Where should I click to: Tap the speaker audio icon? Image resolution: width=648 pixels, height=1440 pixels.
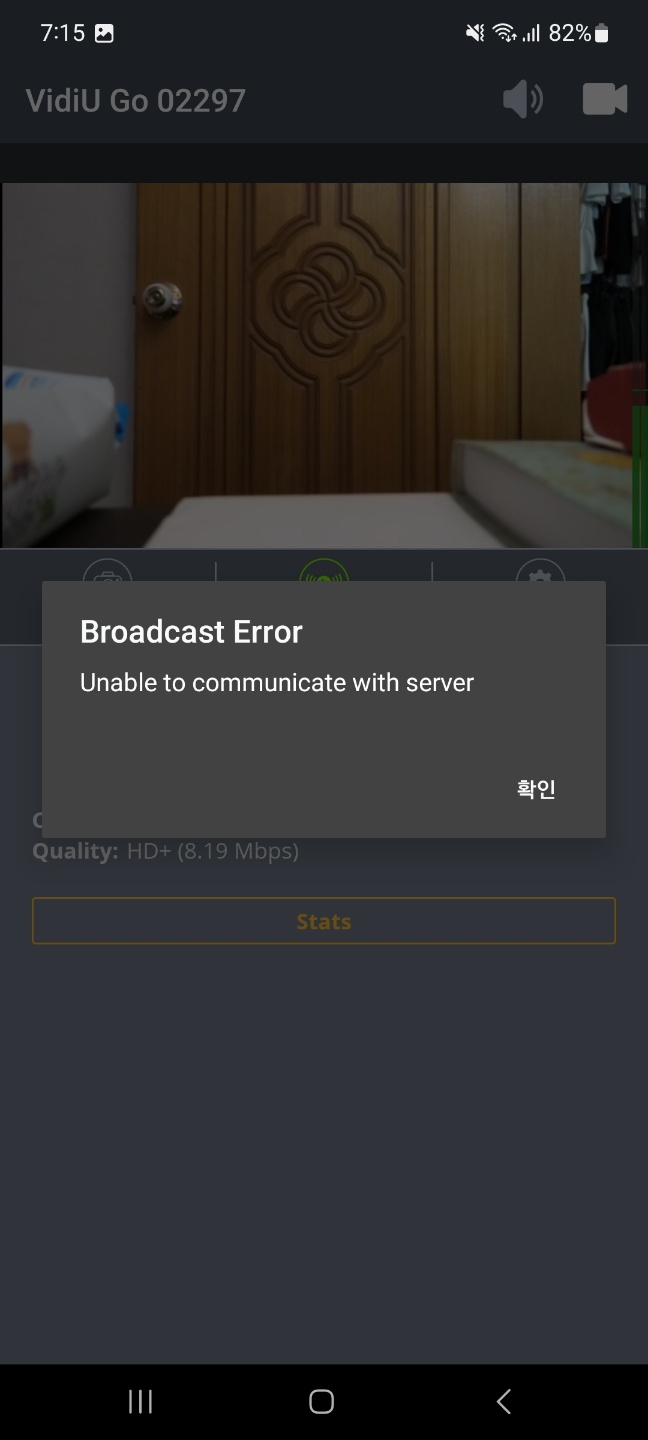click(x=522, y=100)
